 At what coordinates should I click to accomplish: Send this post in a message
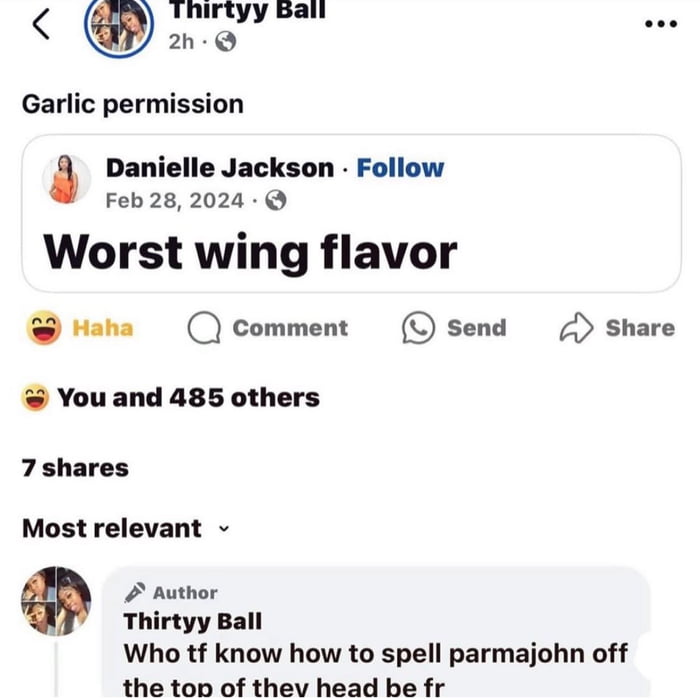tap(455, 328)
